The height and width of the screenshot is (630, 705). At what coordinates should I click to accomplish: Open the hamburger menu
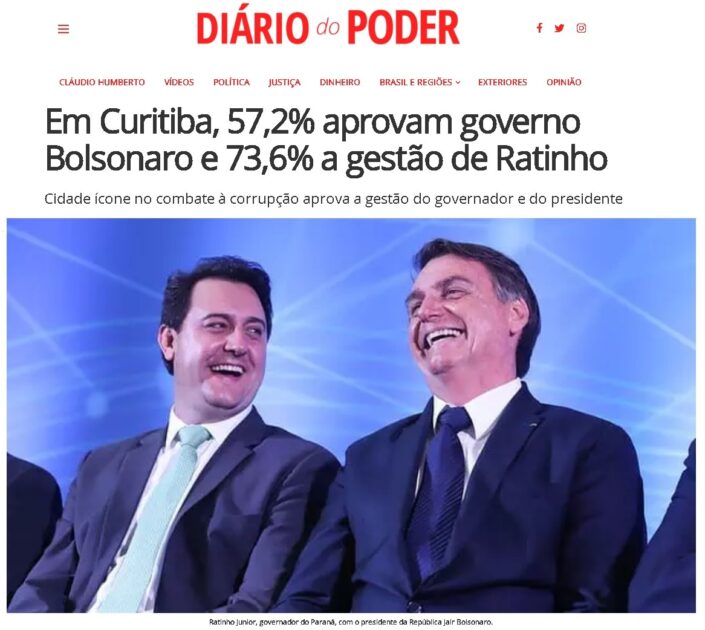pos(64,29)
